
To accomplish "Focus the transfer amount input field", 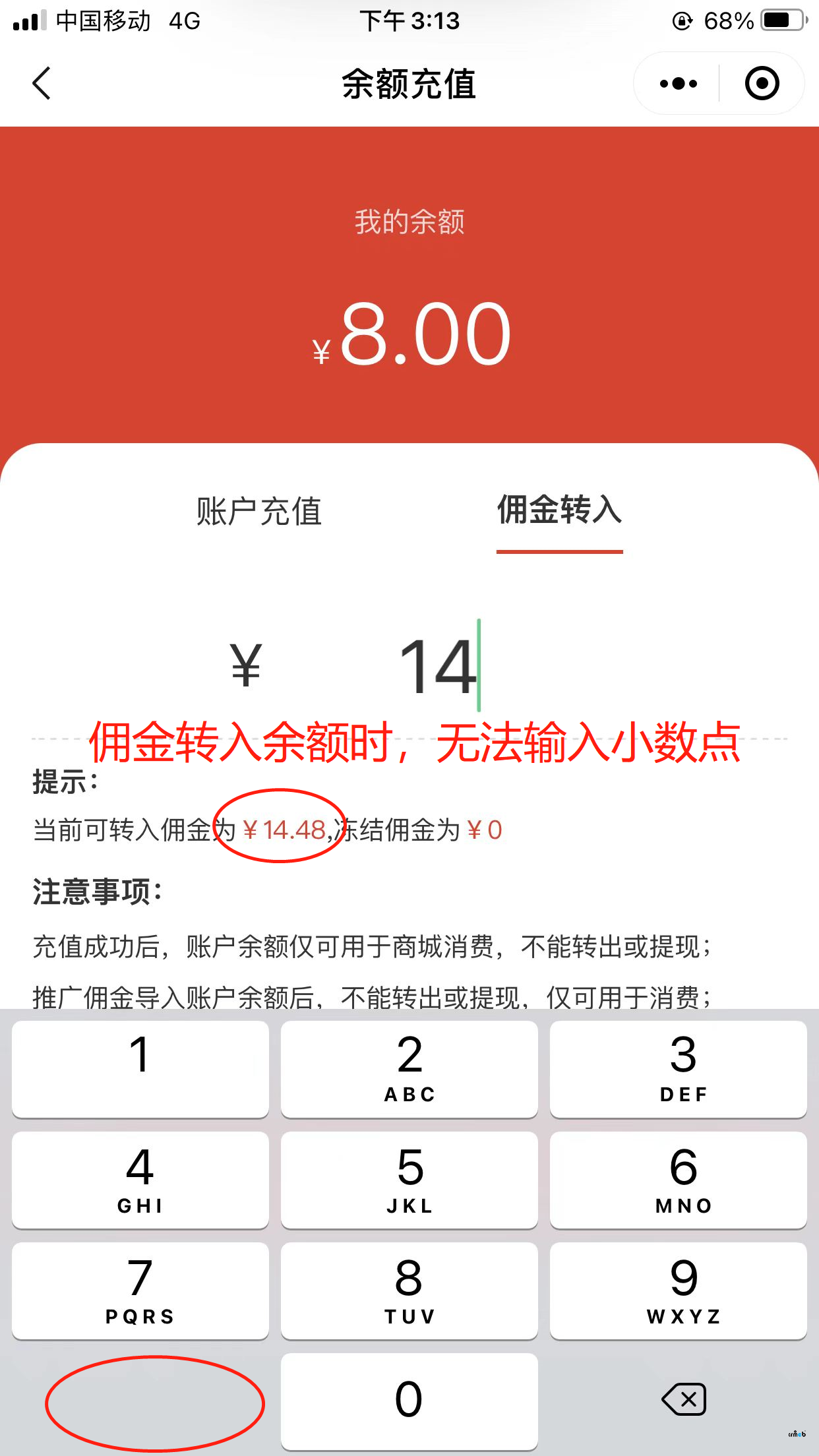I will coord(438,666).
